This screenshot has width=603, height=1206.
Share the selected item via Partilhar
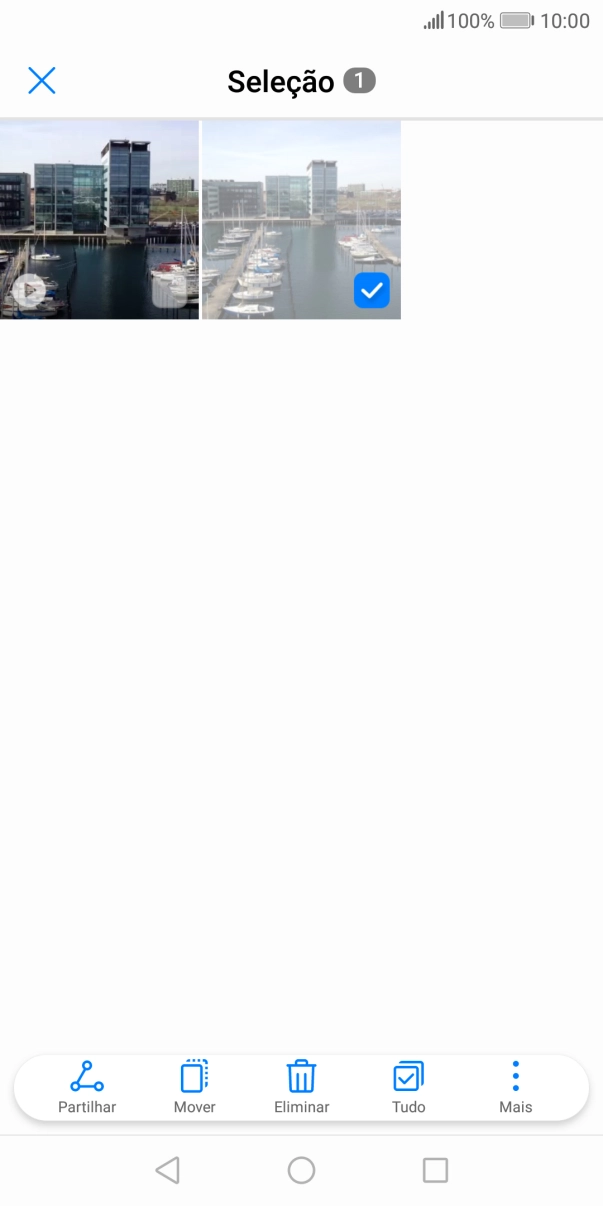click(87, 1088)
